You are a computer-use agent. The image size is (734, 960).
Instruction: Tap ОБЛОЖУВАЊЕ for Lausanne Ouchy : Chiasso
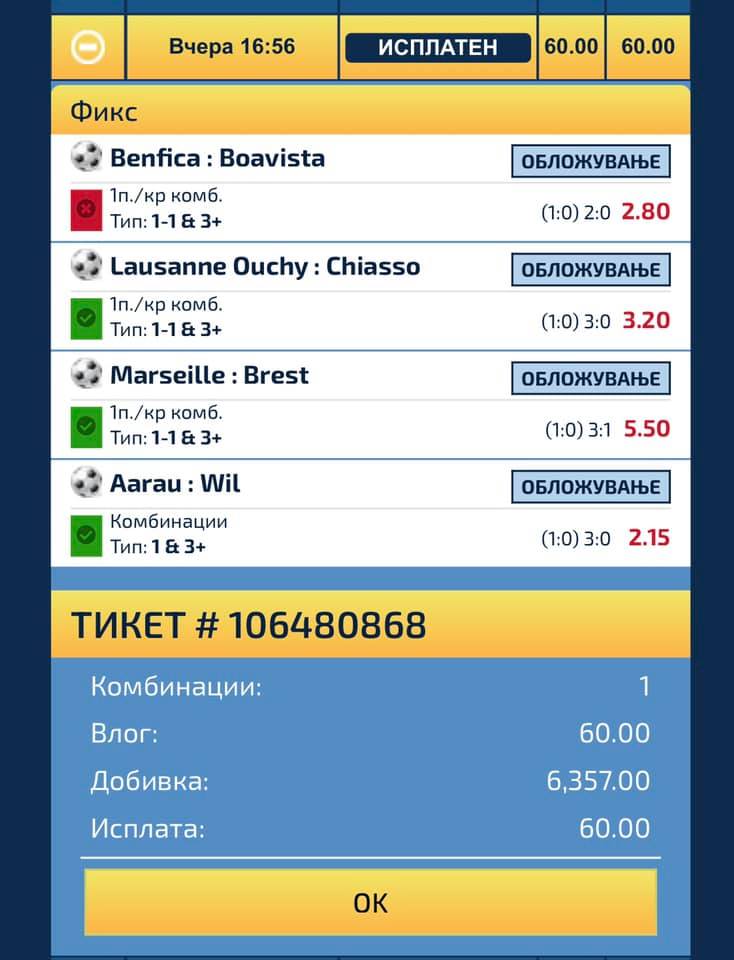point(590,270)
